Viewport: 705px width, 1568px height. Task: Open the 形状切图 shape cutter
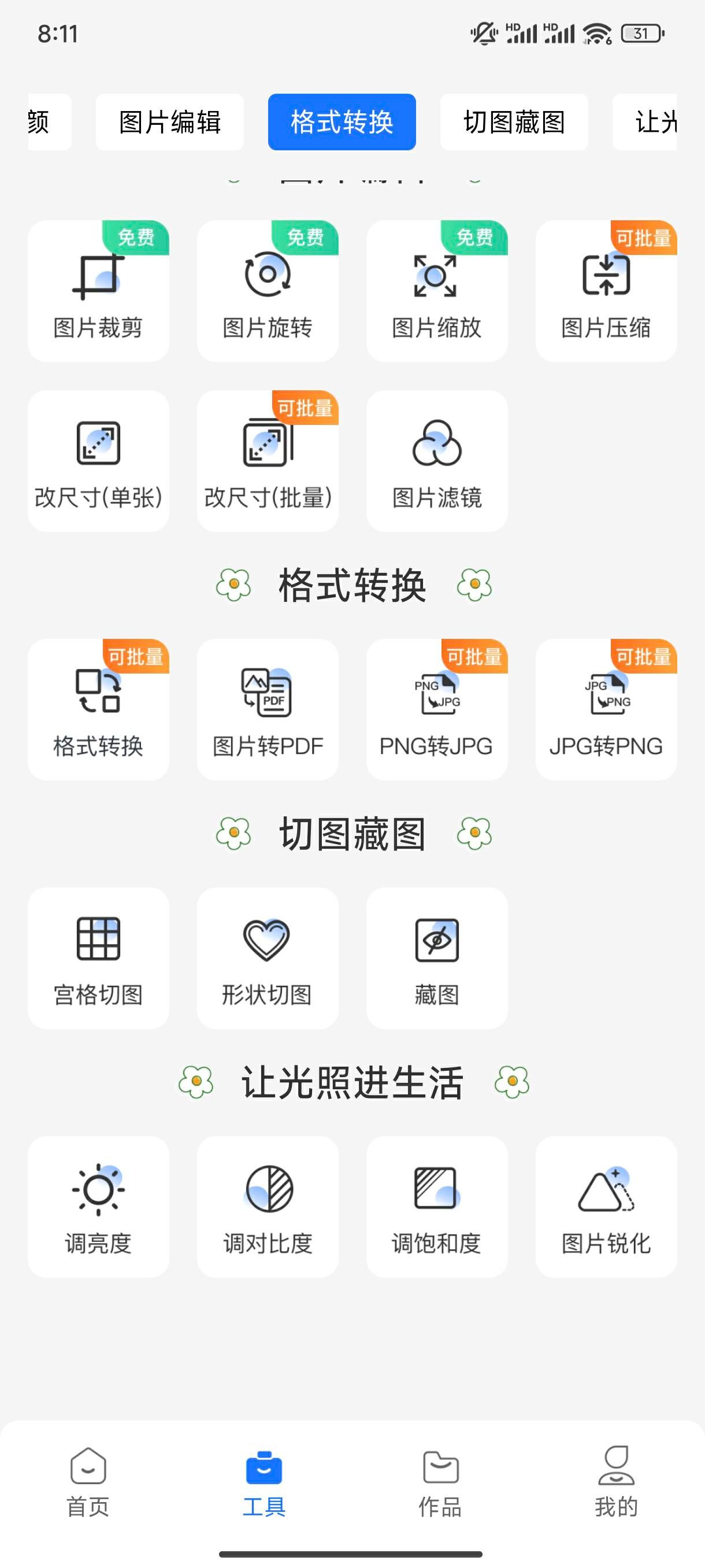point(268,958)
